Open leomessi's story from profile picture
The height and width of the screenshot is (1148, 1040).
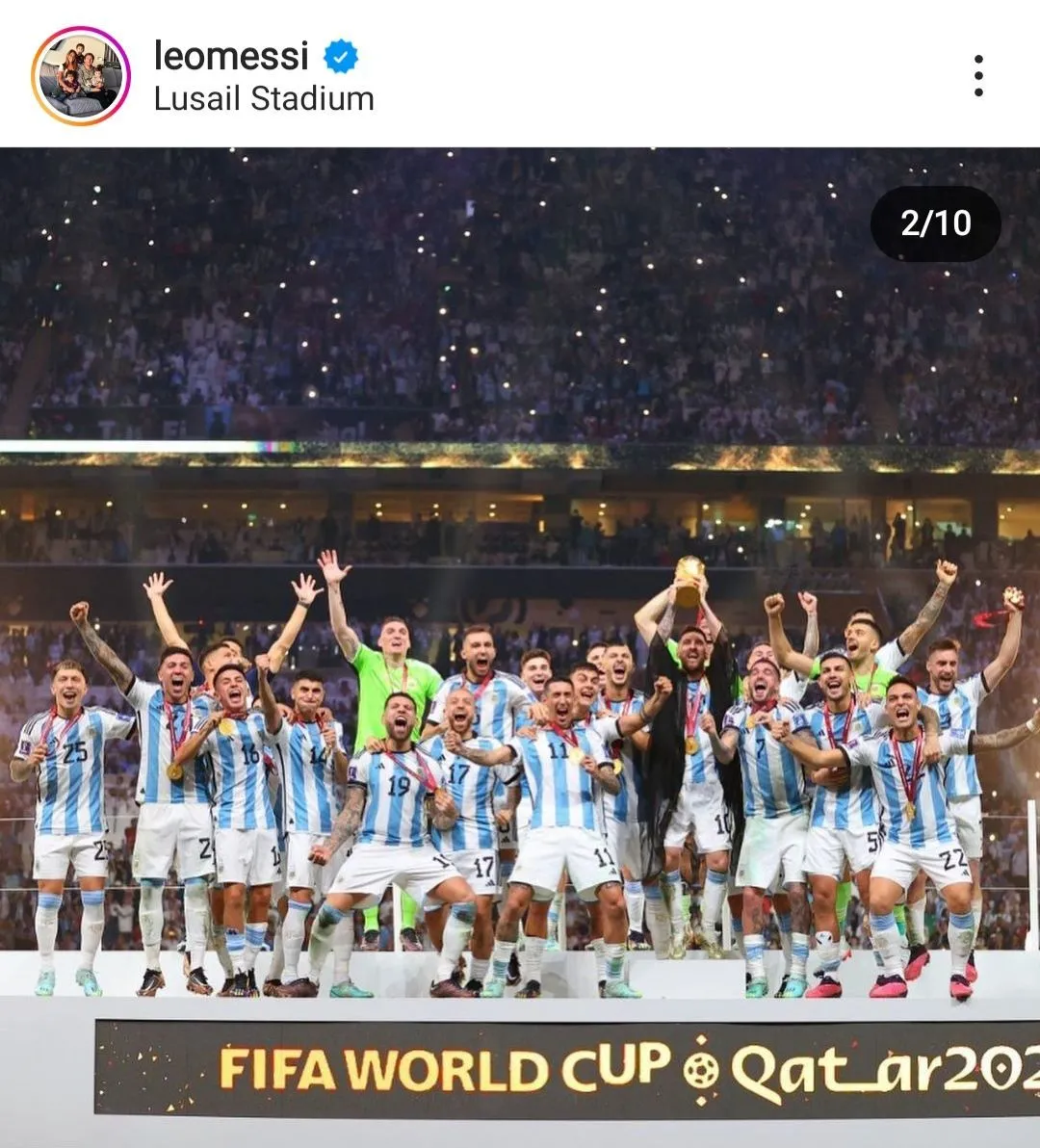tap(80, 75)
